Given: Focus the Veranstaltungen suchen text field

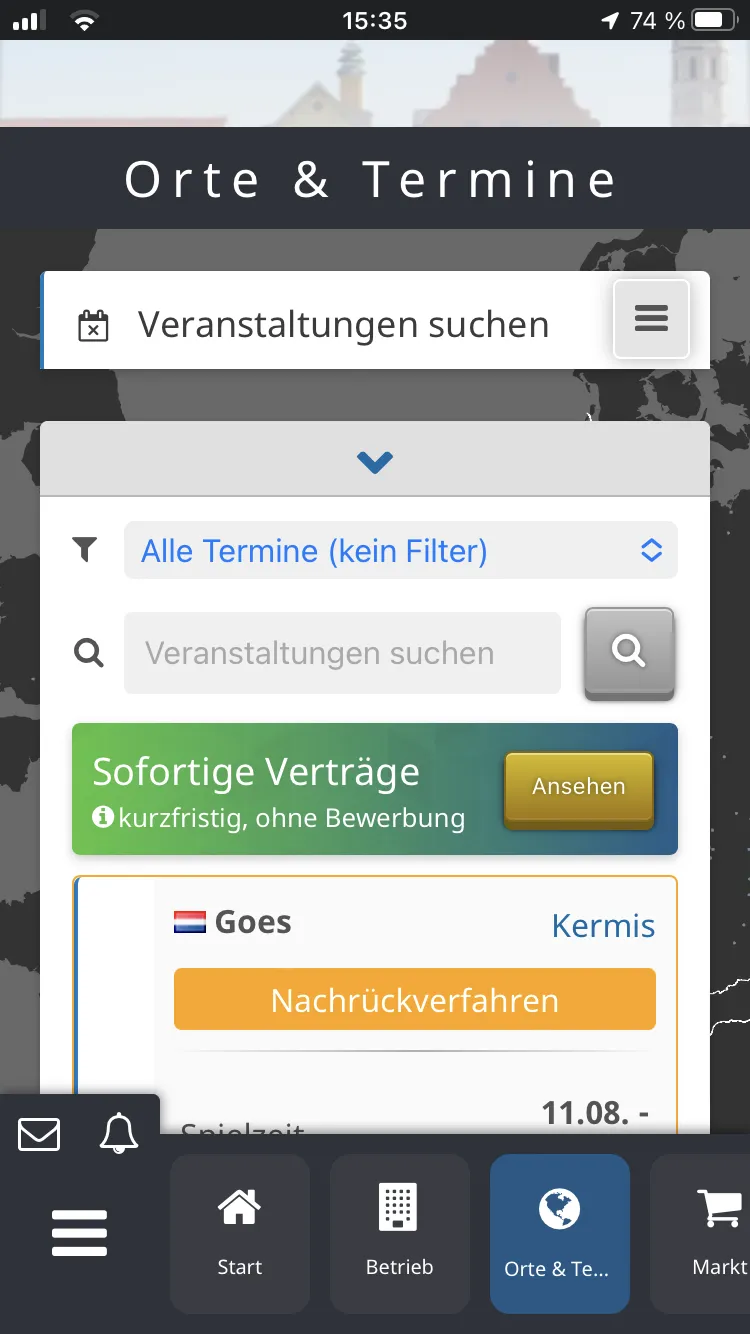Looking at the screenshot, I should coord(342,653).
